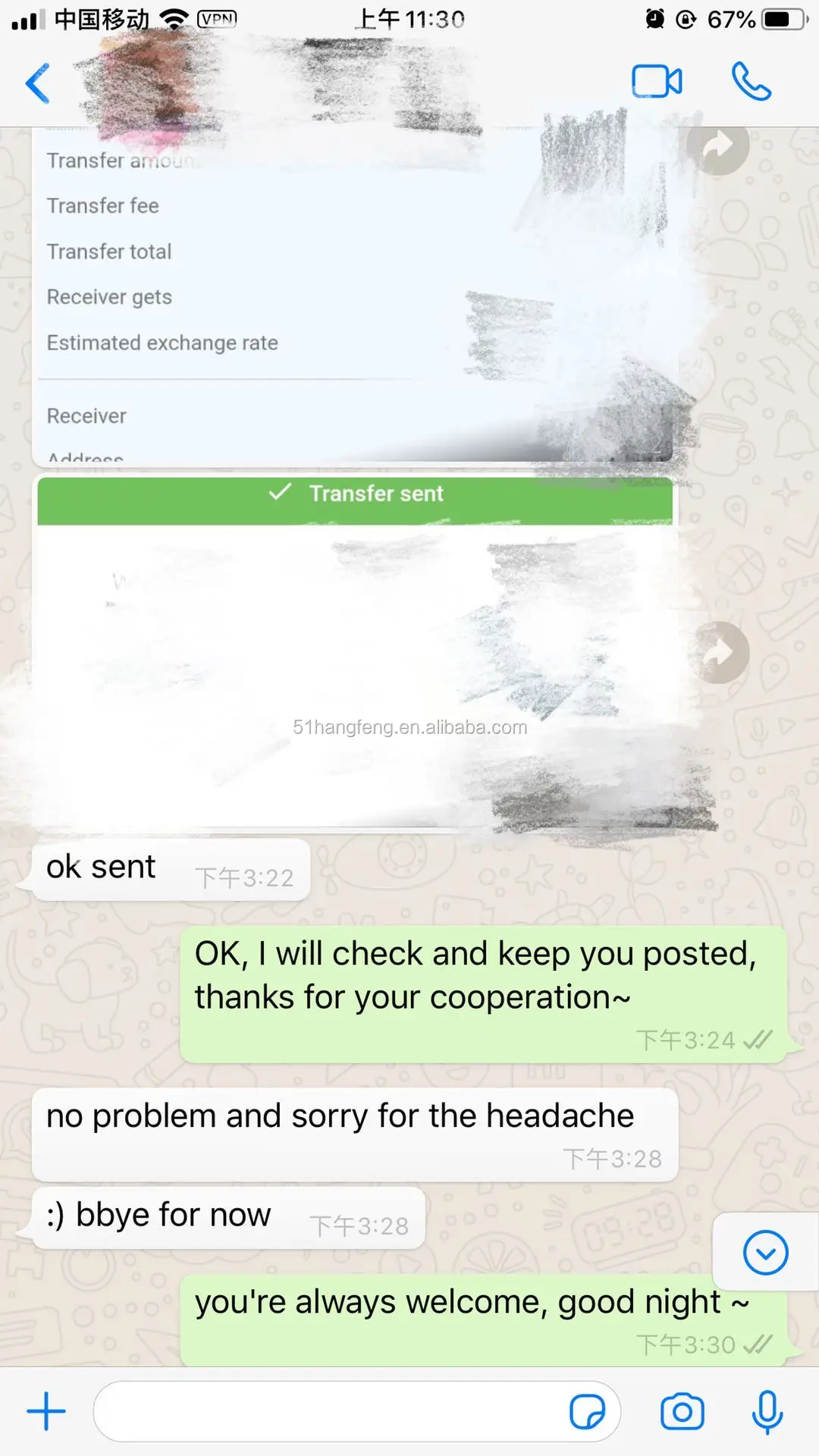Start a video call

pos(657,81)
